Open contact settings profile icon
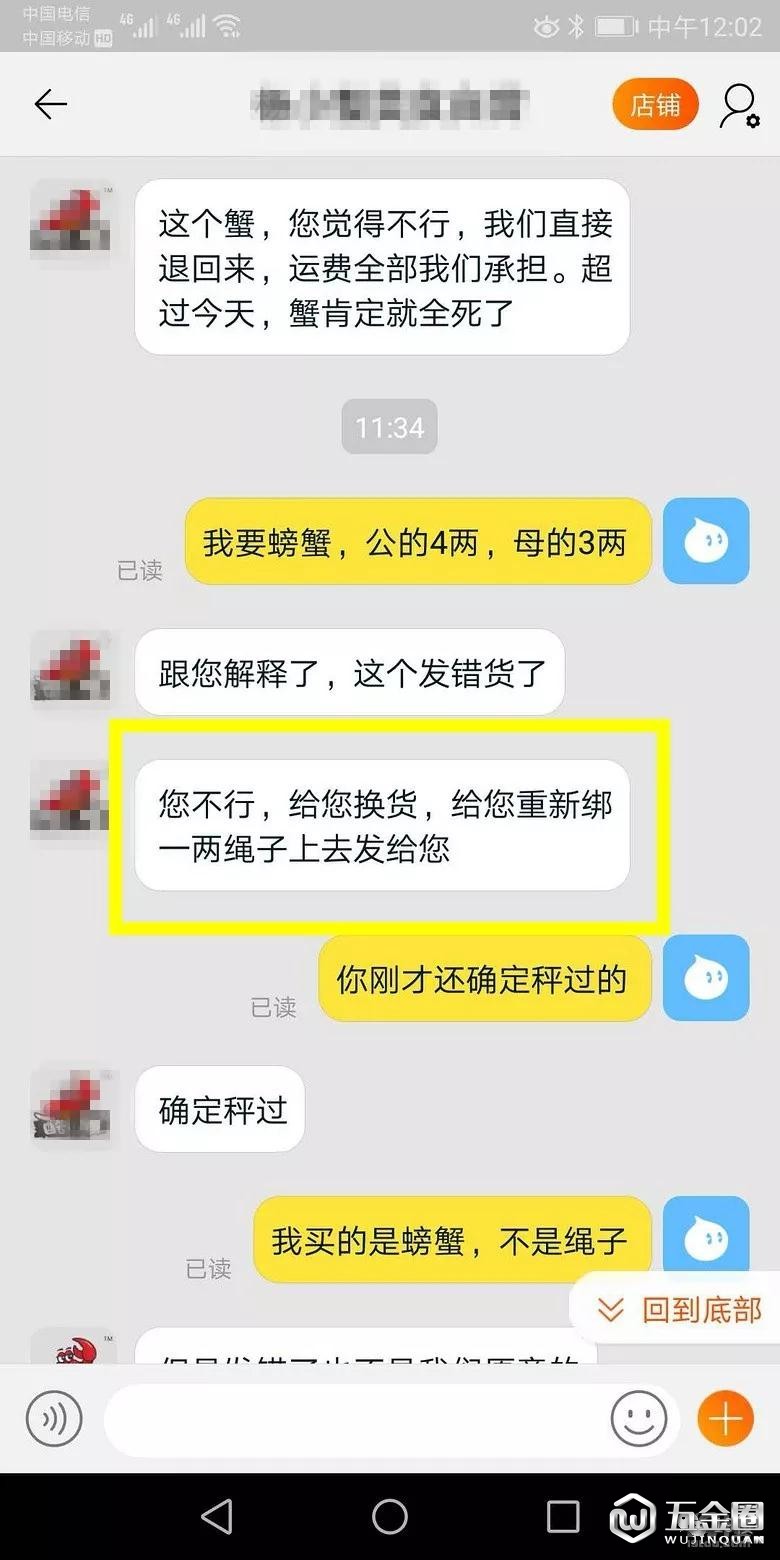This screenshot has height=1560, width=780. 740,105
